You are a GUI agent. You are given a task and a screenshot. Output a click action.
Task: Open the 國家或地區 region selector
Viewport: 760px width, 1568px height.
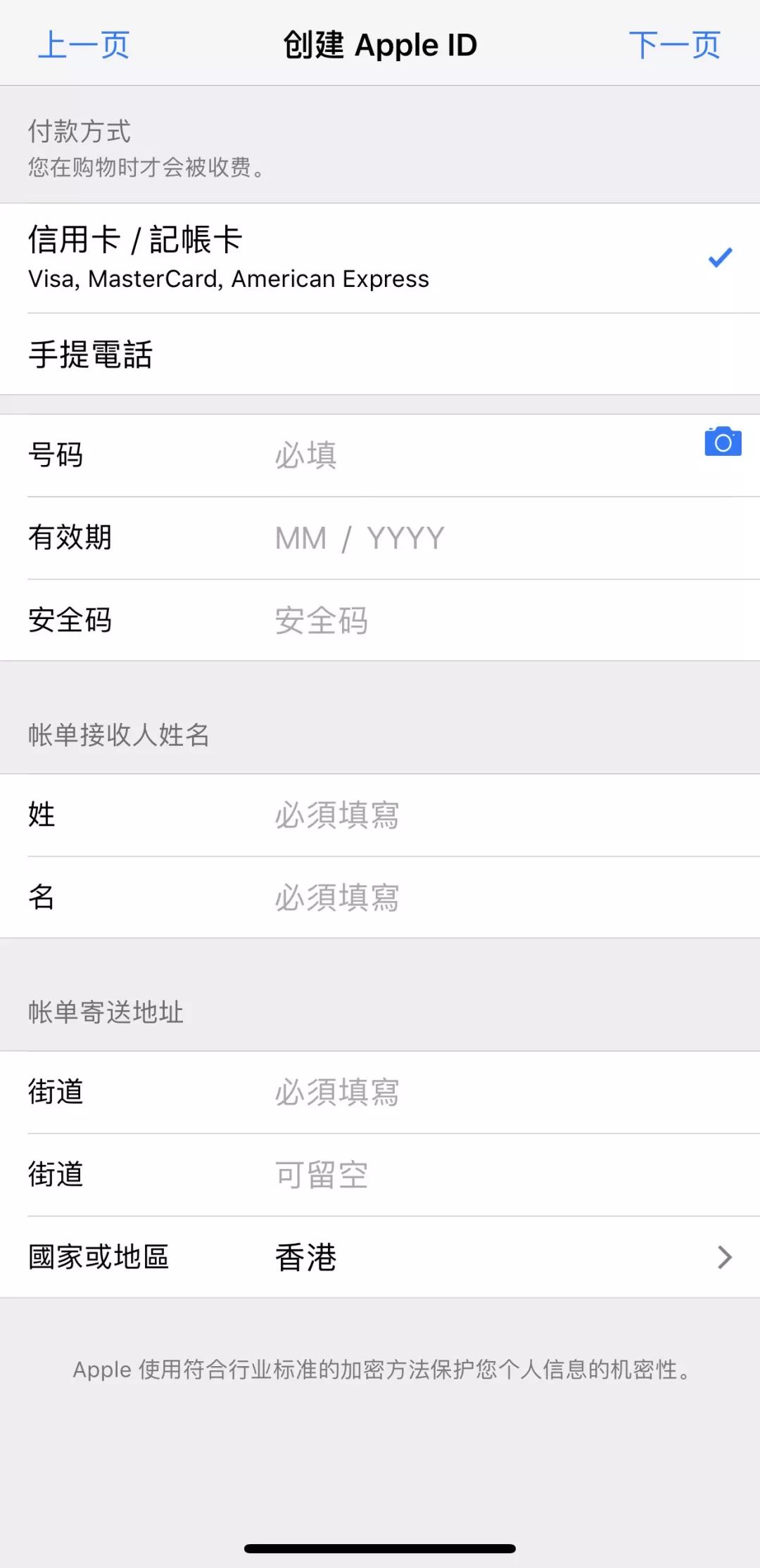pos(380,1257)
